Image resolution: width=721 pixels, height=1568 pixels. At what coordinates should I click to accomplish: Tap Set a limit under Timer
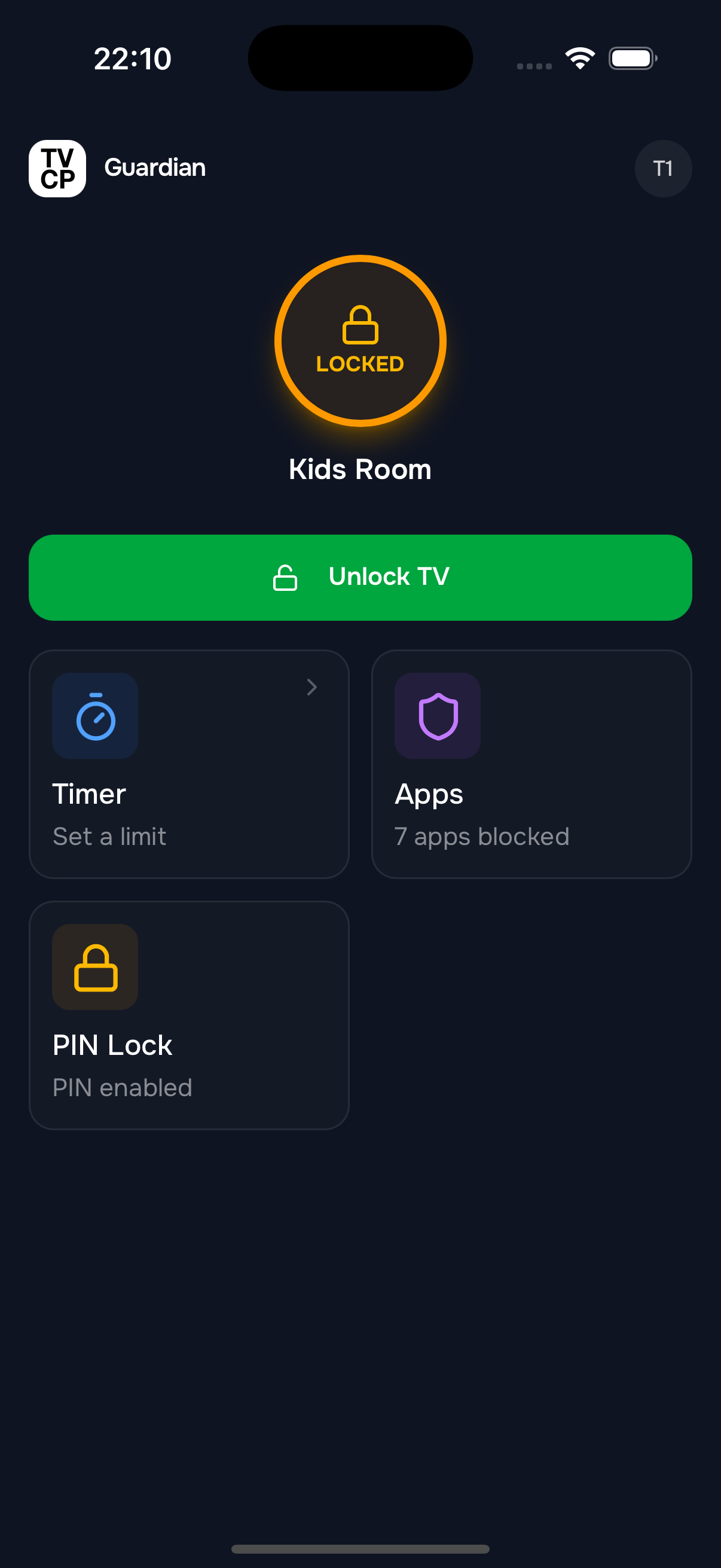(x=109, y=837)
